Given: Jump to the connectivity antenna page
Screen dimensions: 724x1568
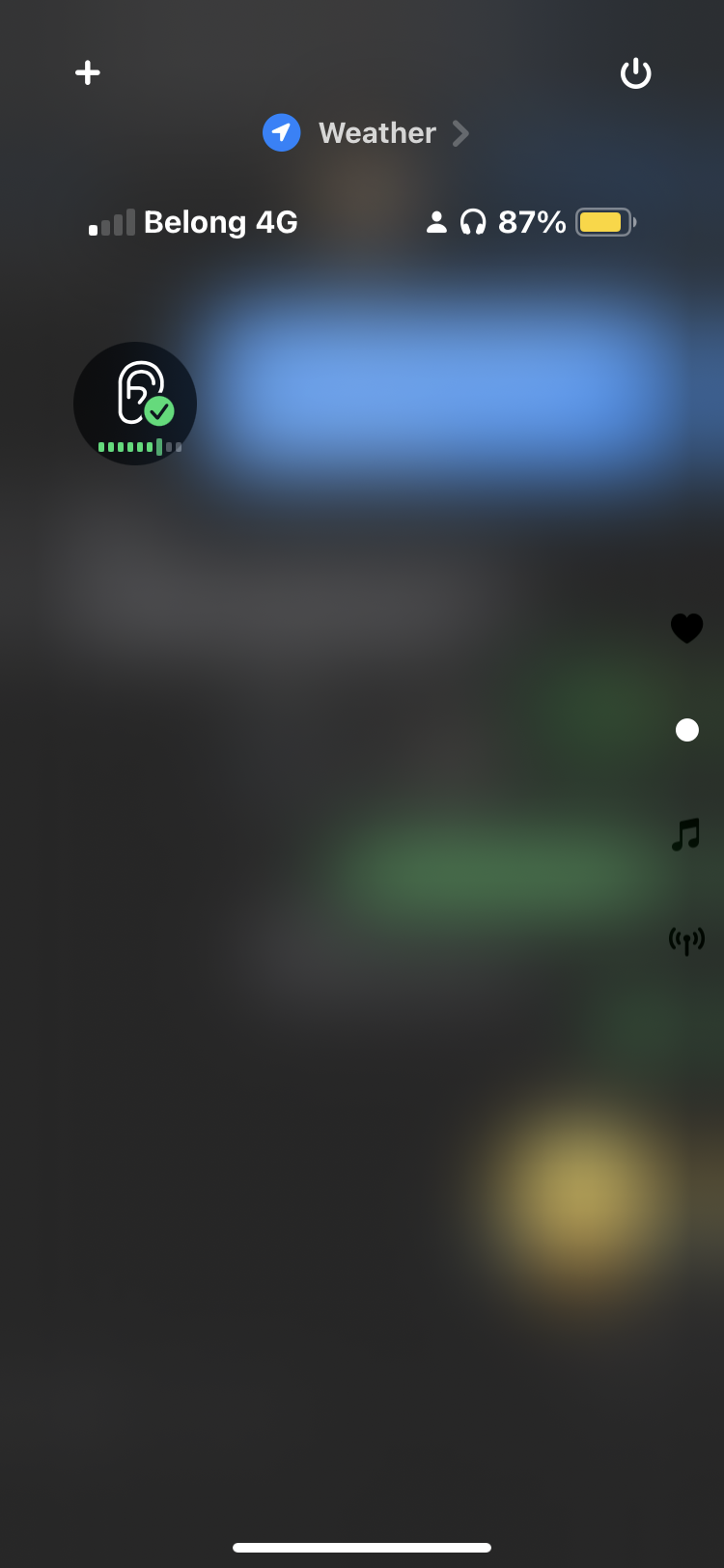Looking at the screenshot, I should tap(686, 939).
